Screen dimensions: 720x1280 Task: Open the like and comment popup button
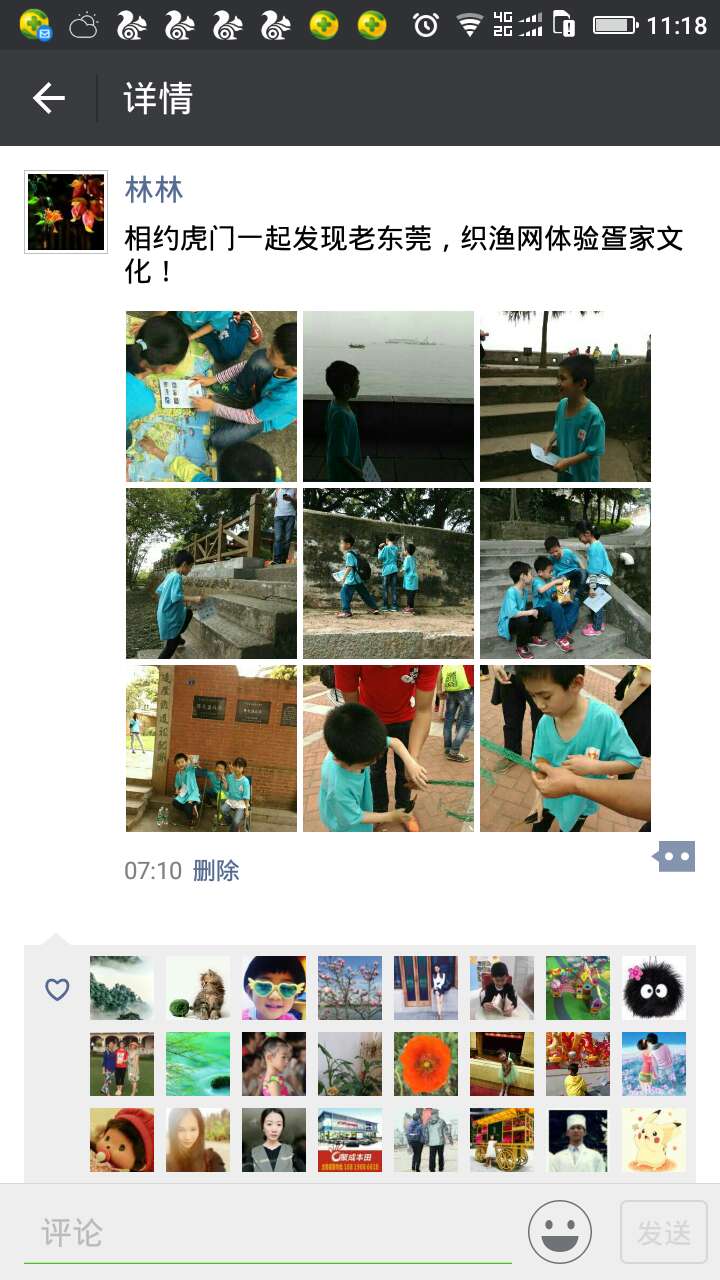point(675,856)
